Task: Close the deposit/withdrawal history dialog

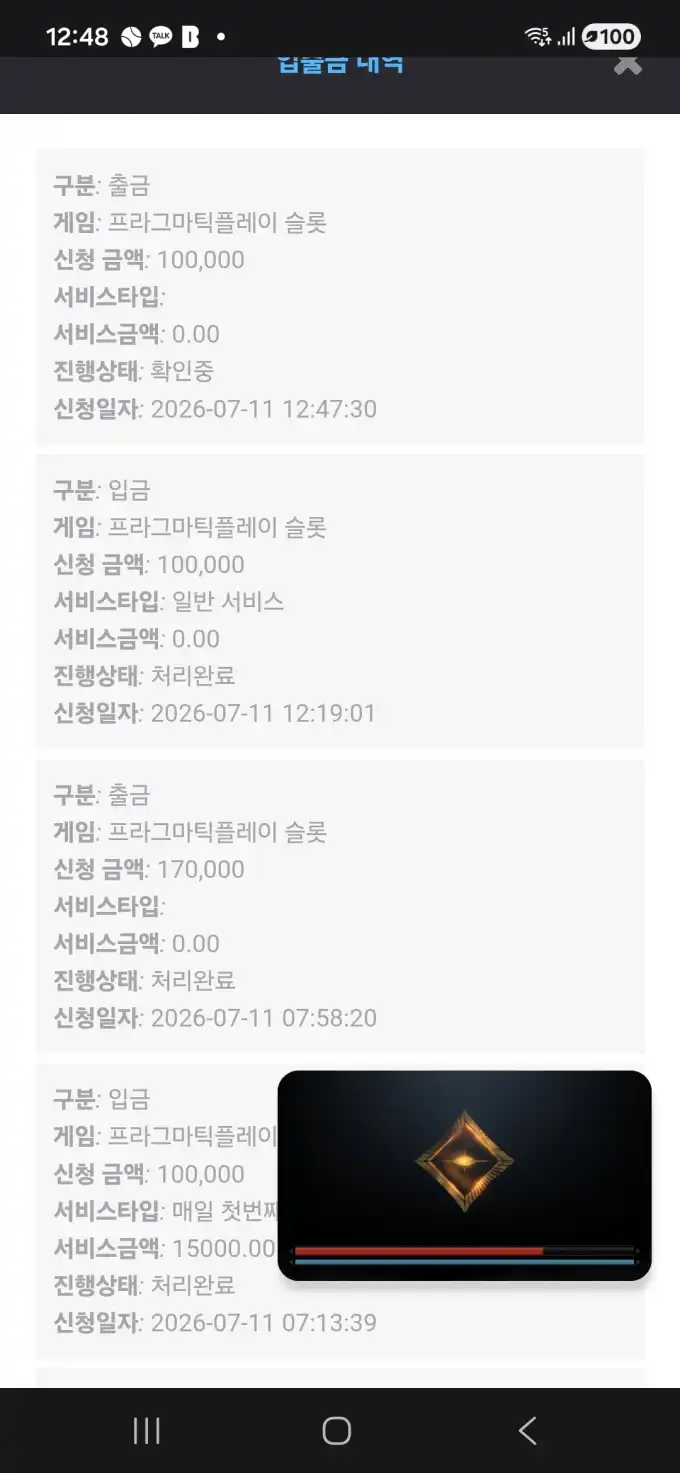Action: pyautogui.click(x=627, y=65)
